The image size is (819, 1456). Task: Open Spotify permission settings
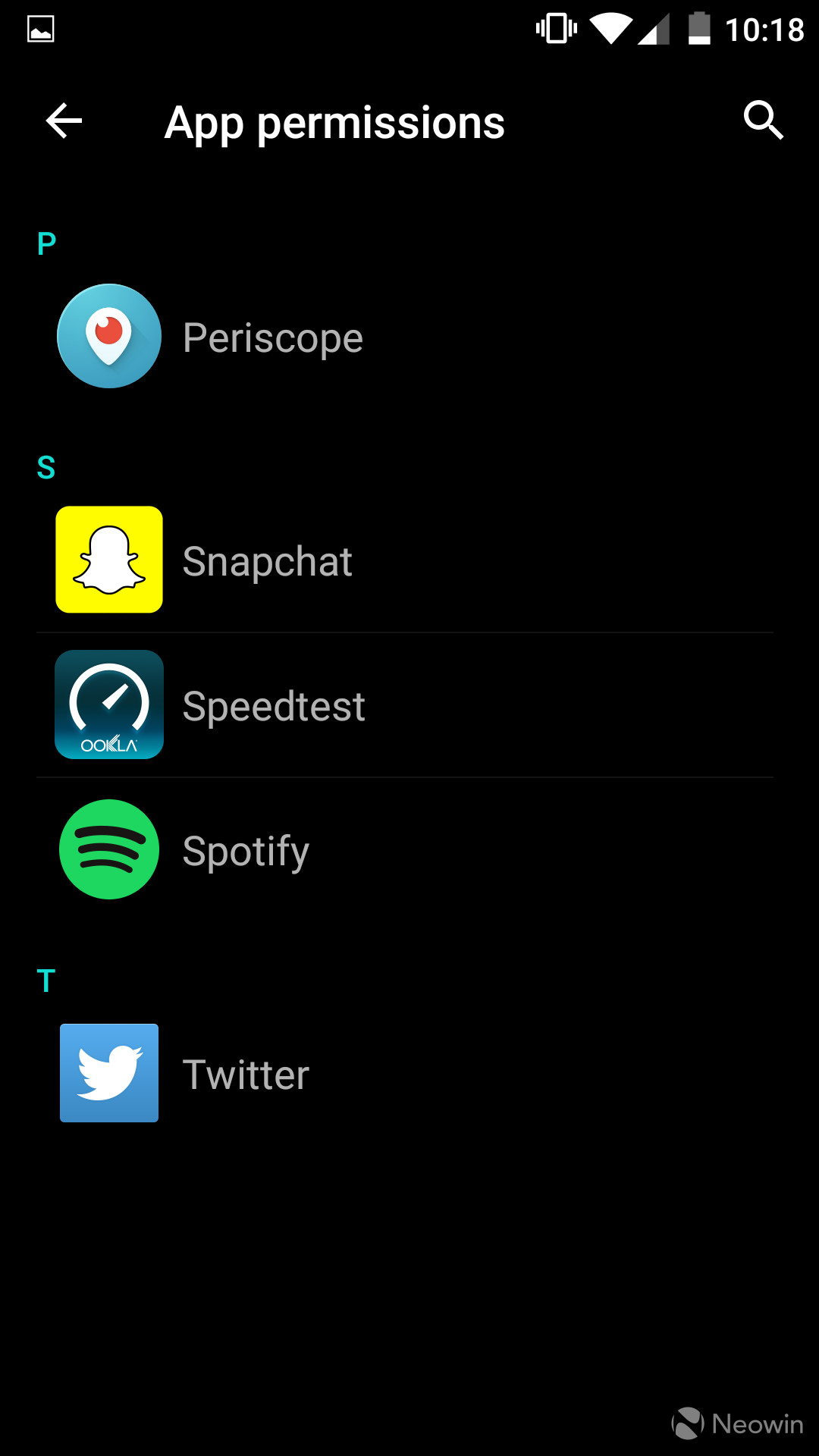pyautogui.click(x=409, y=850)
